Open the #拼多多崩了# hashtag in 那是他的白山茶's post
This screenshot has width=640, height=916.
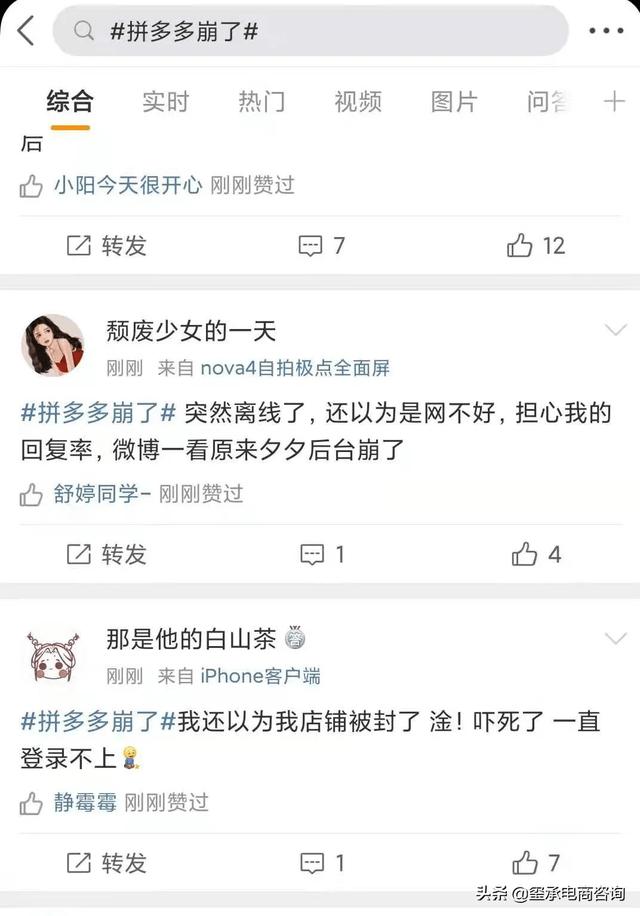coord(99,720)
